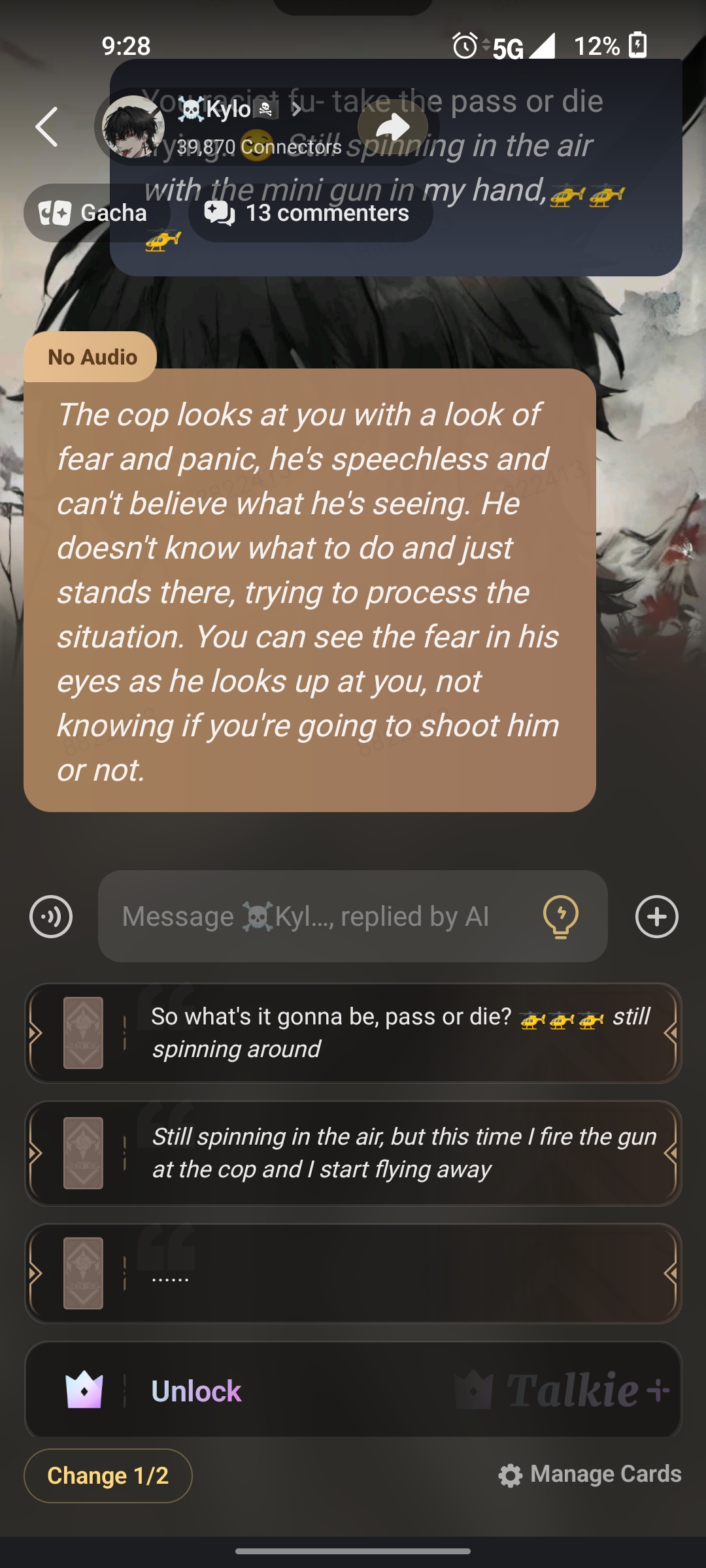Tap the lightbulb inspiration icon
Viewport: 706px width, 1568px height.
(561, 916)
